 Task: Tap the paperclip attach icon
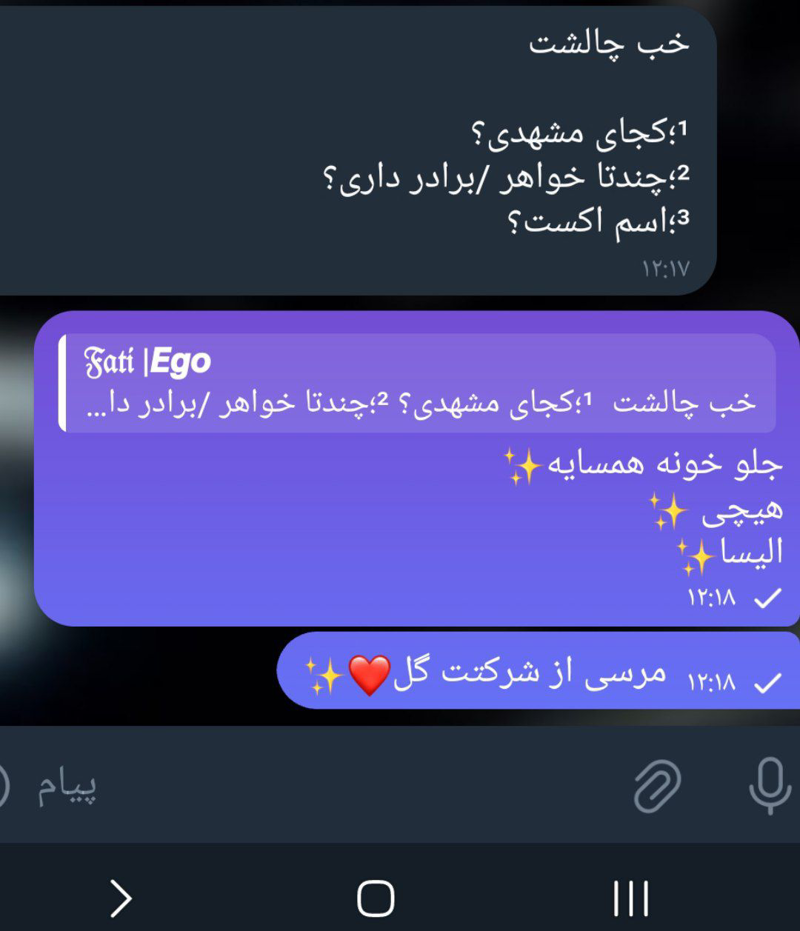(x=657, y=784)
